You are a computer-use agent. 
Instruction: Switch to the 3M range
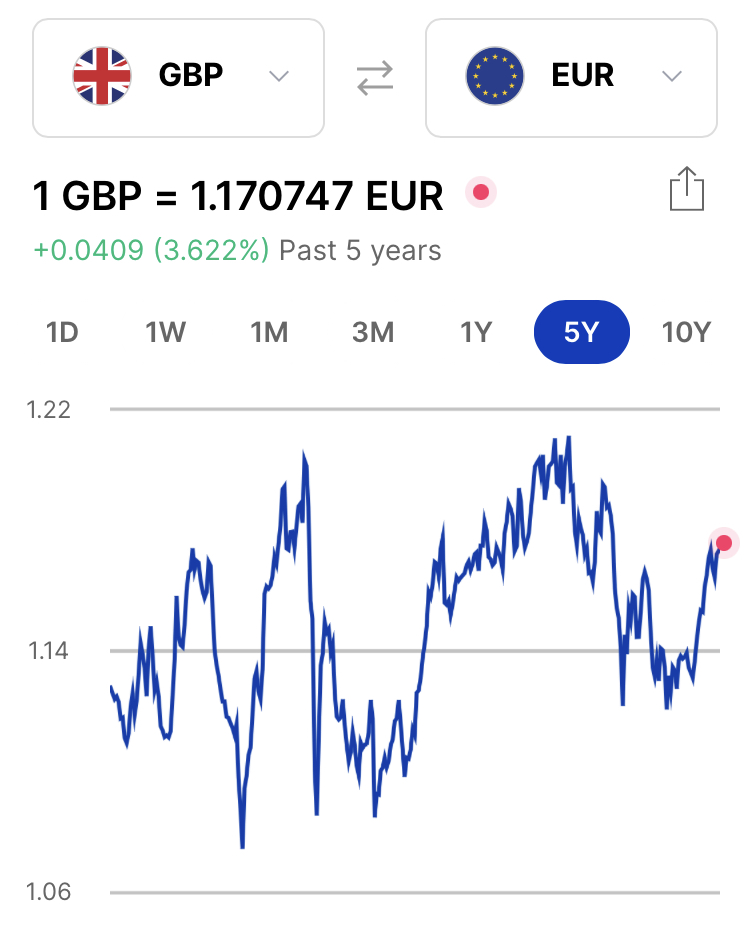(373, 332)
